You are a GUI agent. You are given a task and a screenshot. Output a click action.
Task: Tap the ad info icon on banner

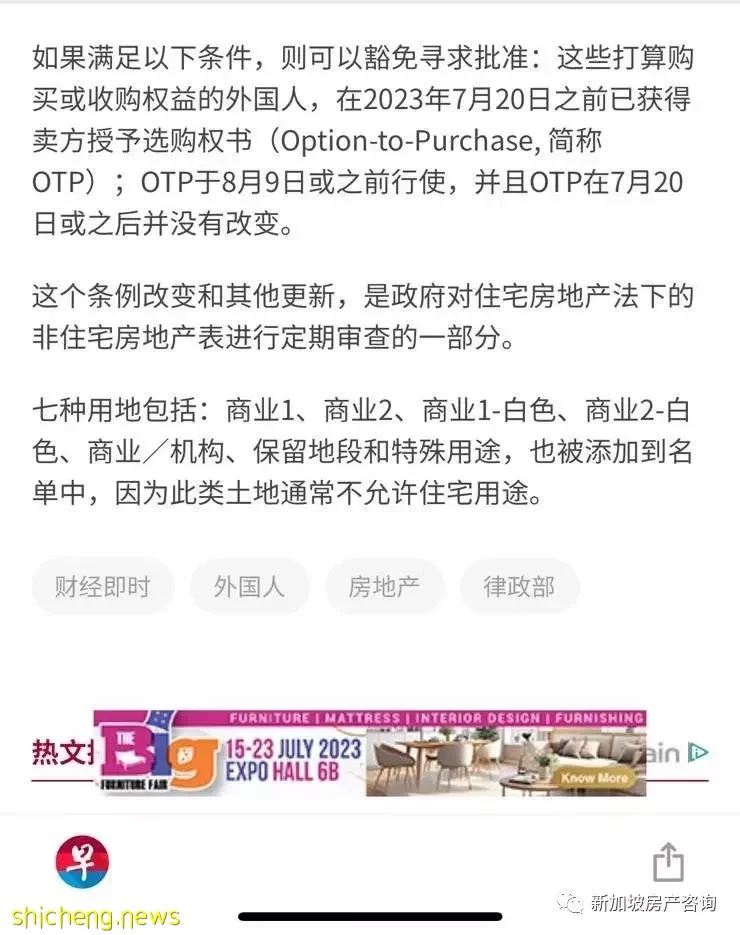click(x=699, y=752)
